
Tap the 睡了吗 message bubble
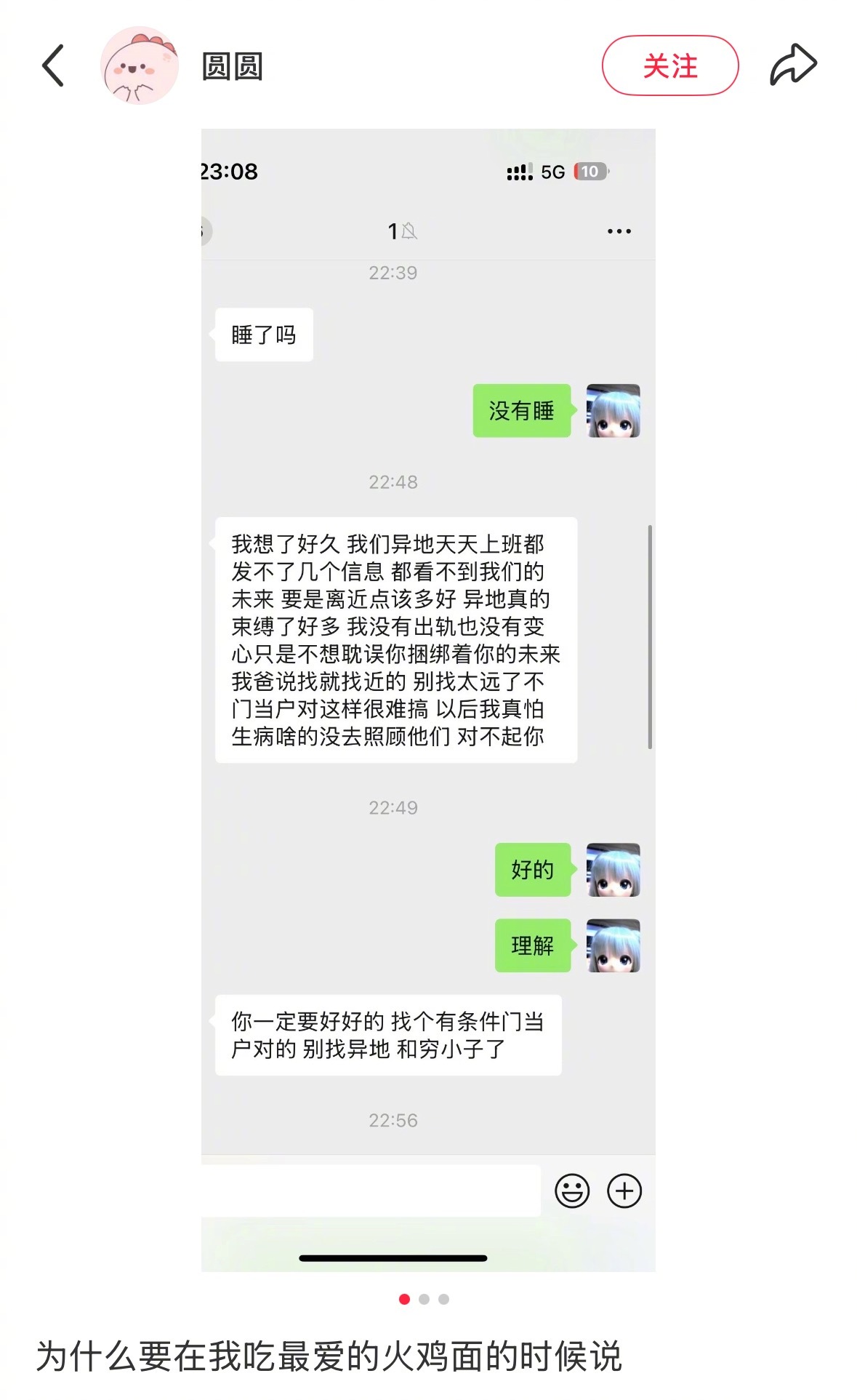pyautogui.click(x=264, y=334)
